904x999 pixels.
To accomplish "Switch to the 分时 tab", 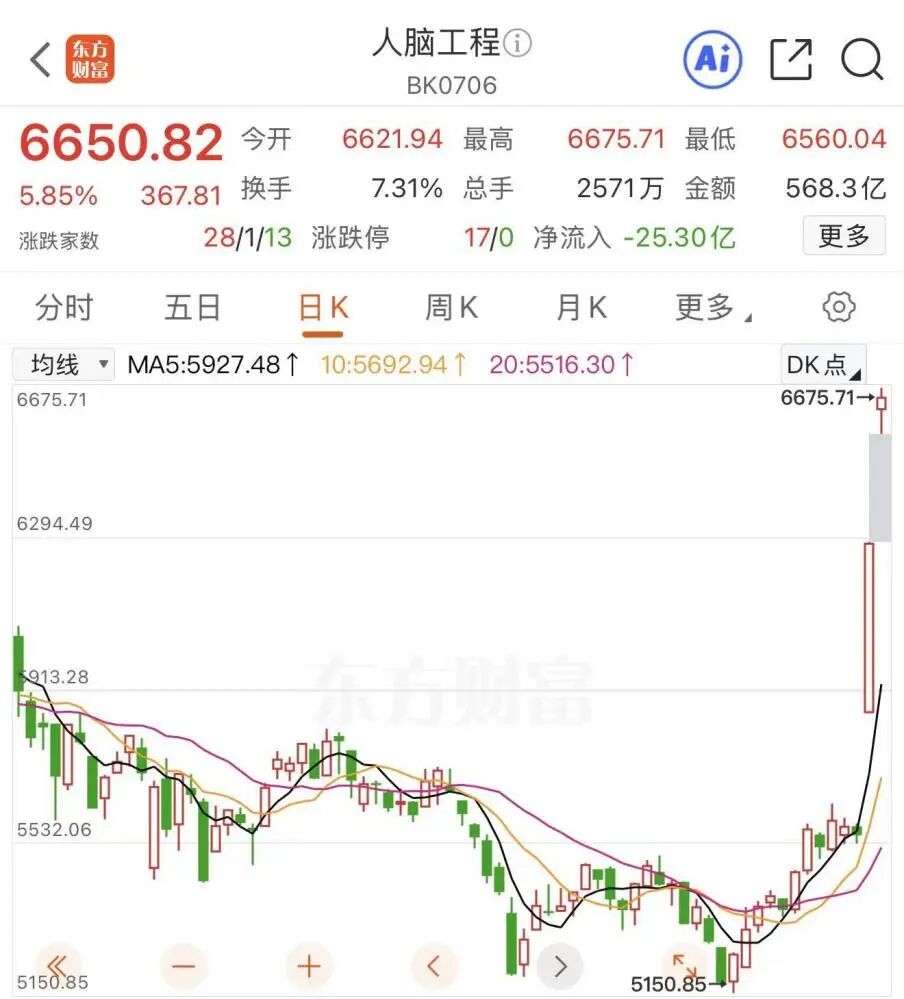I will pyautogui.click(x=63, y=307).
